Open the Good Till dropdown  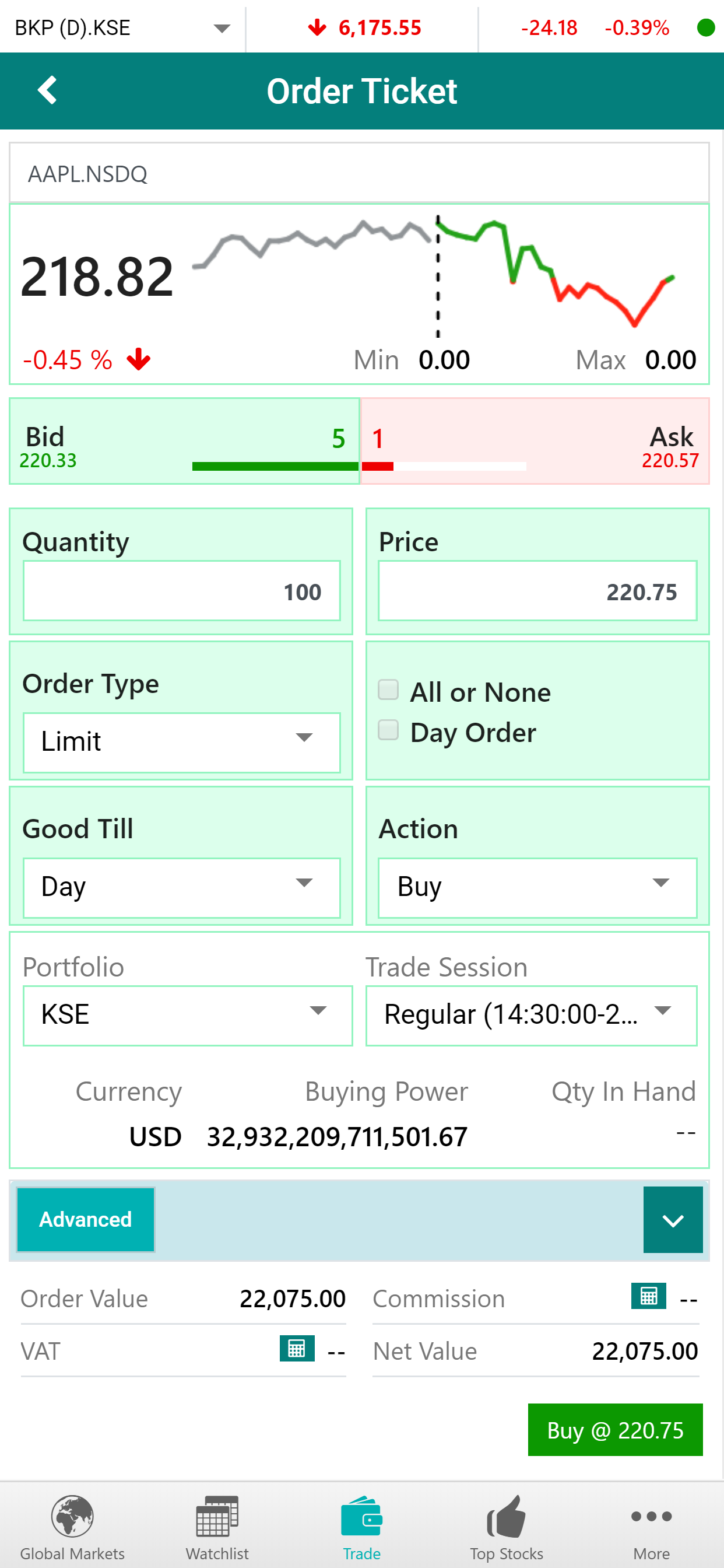click(x=181, y=887)
